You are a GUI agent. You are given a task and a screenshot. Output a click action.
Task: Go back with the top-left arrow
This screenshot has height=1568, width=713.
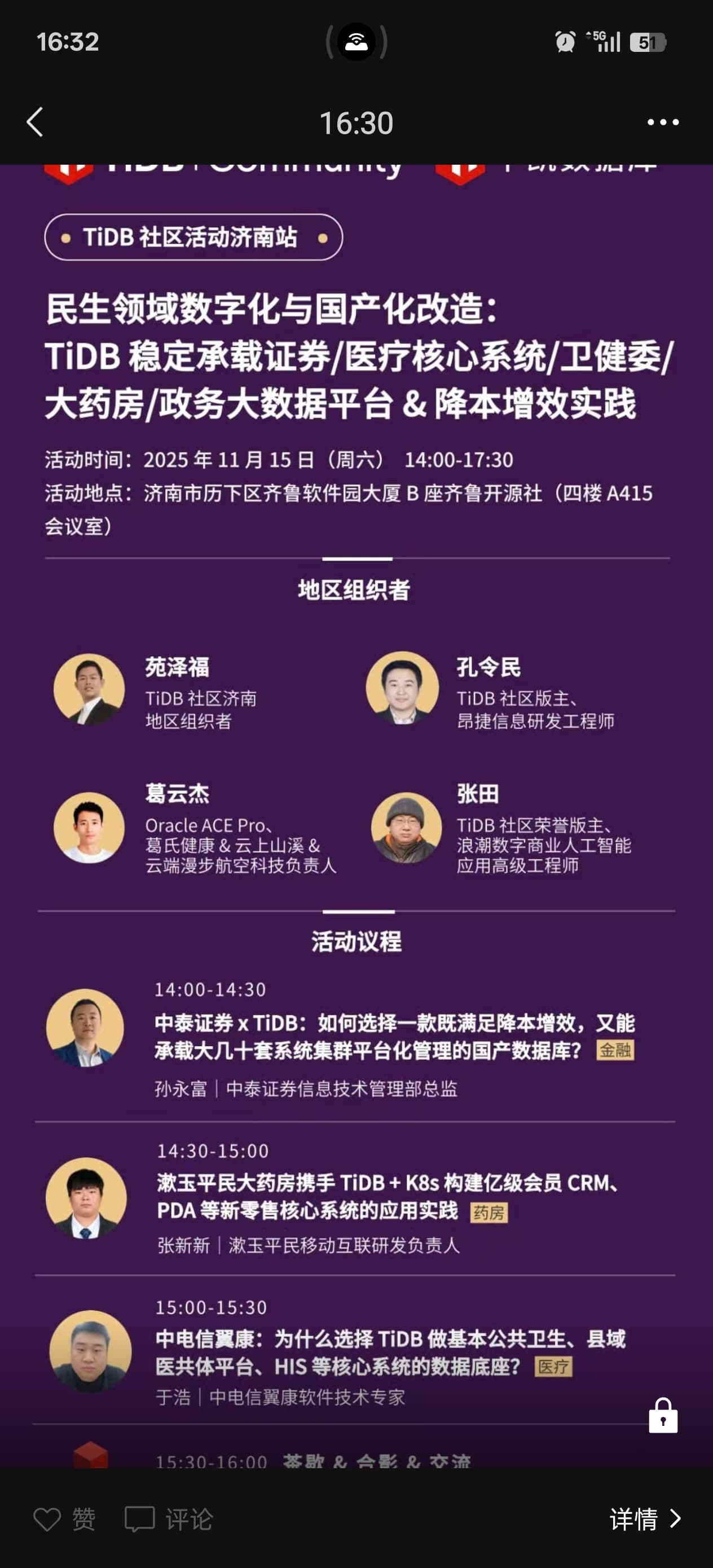36,122
